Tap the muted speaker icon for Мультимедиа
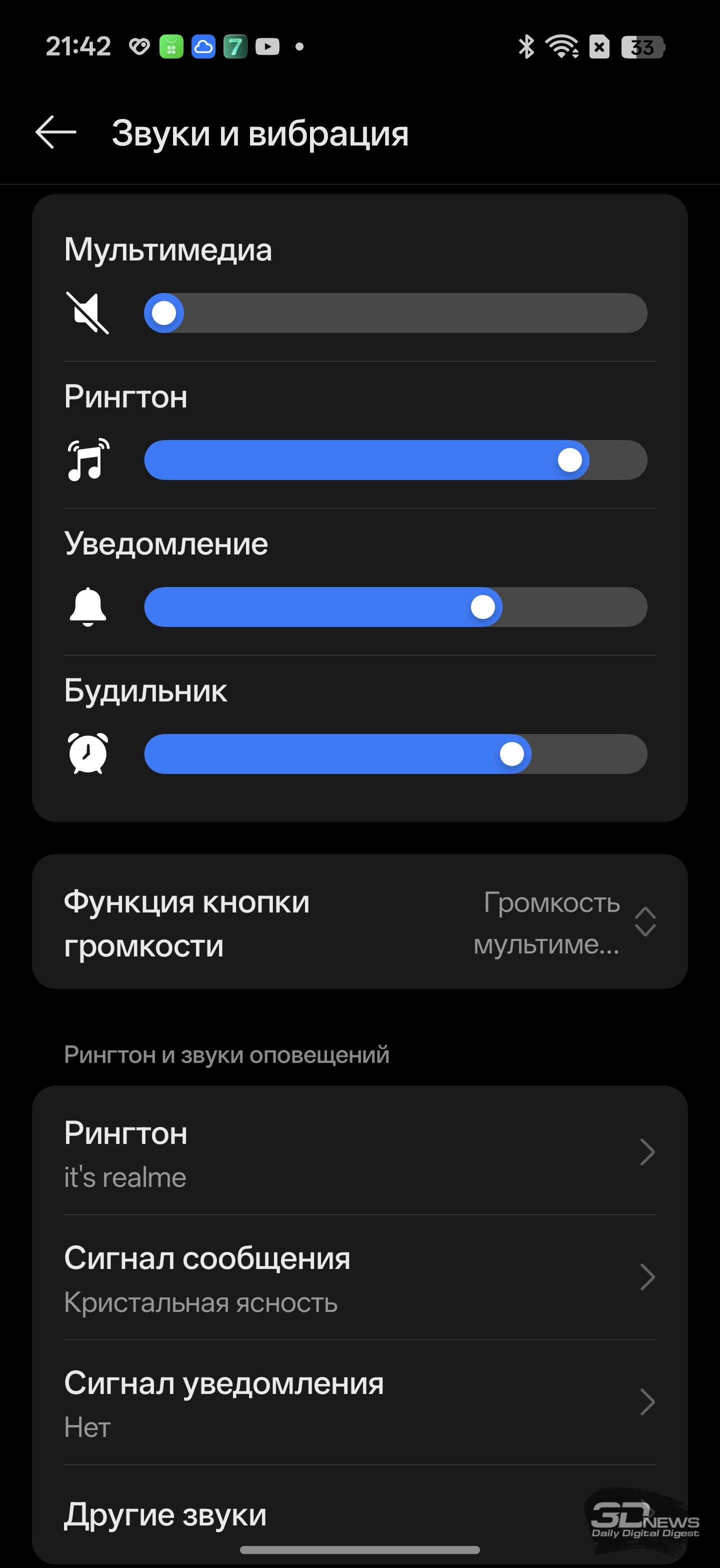Image resolution: width=720 pixels, height=1568 pixels. [87, 313]
